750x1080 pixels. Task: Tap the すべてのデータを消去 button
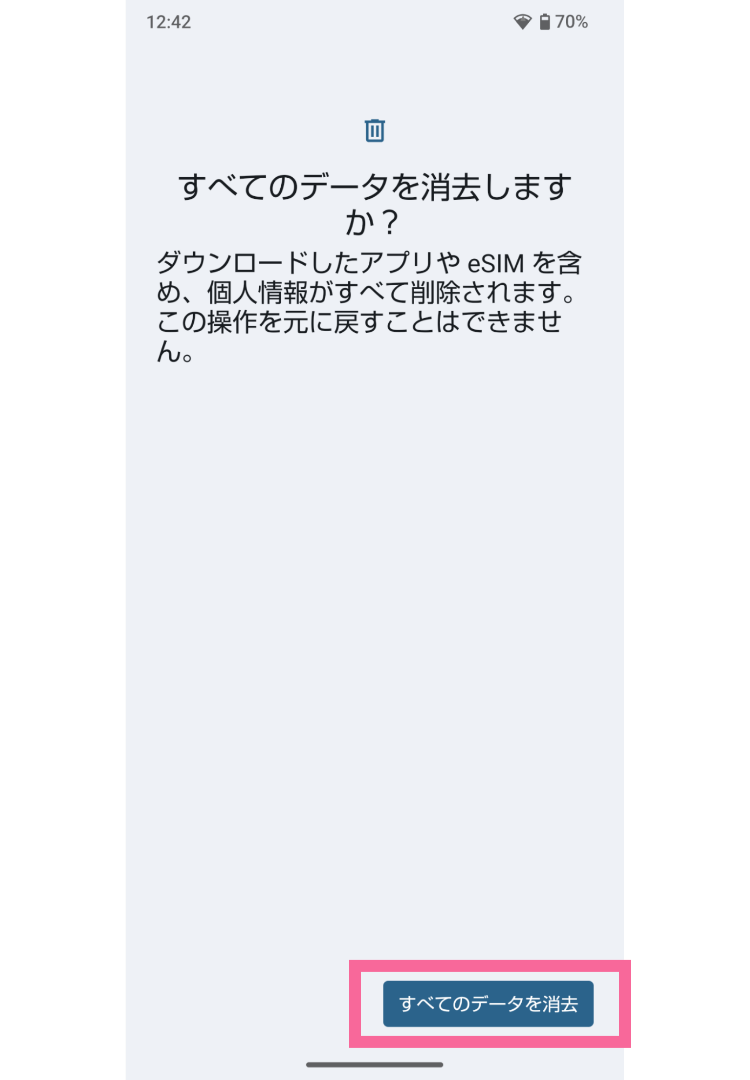pyautogui.click(x=488, y=1004)
